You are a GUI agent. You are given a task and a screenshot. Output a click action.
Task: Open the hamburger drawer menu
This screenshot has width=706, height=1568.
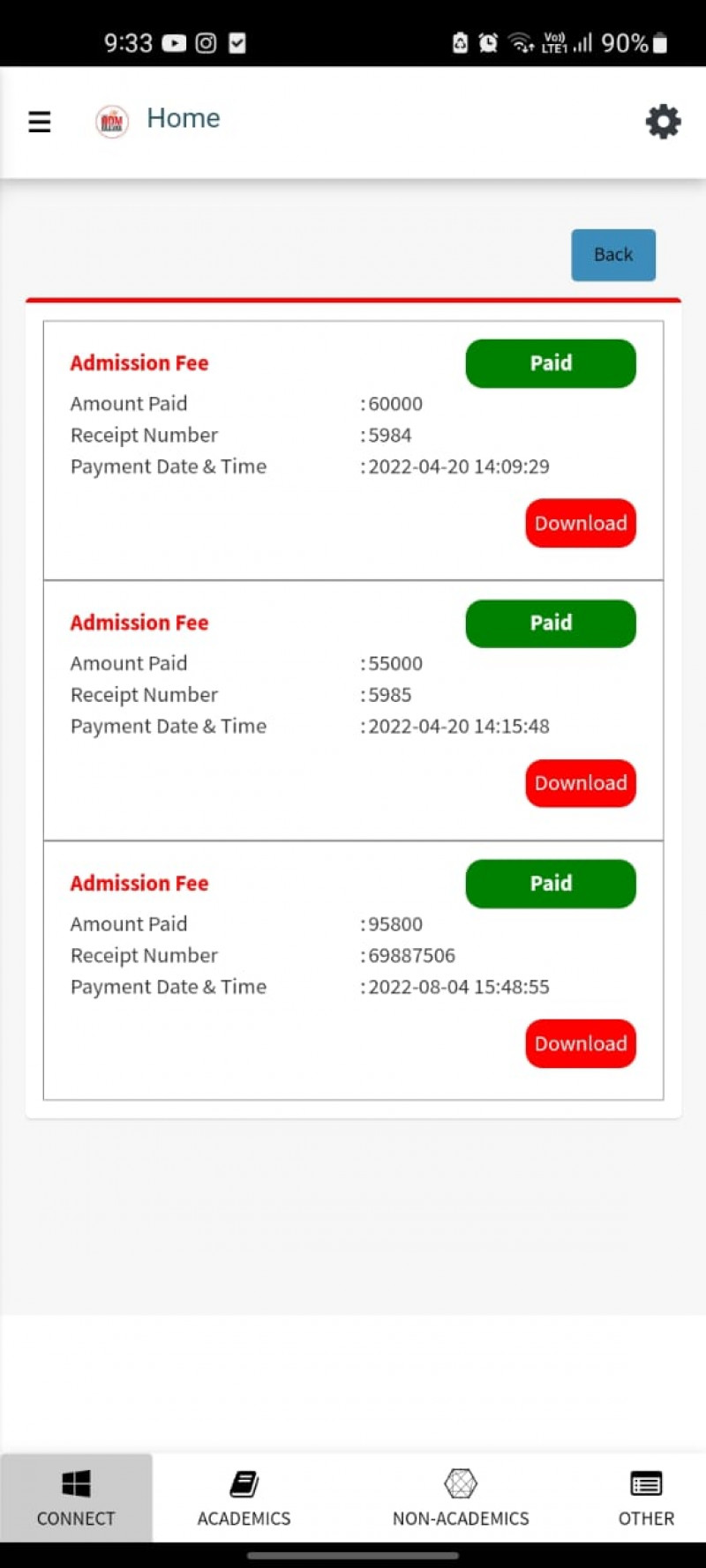pyautogui.click(x=40, y=121)
